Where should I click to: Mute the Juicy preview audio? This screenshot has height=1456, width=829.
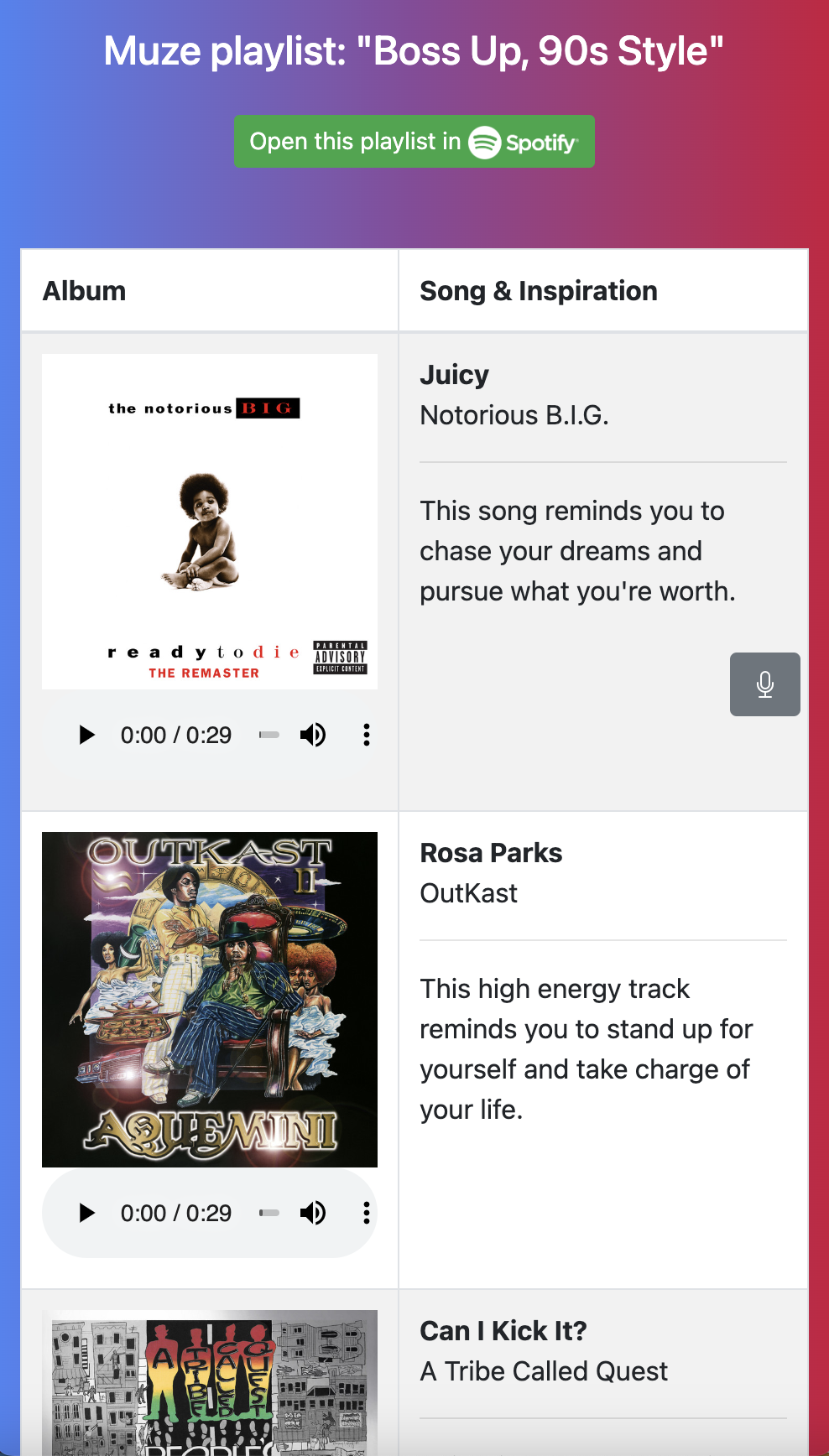[x=313, y=736]
